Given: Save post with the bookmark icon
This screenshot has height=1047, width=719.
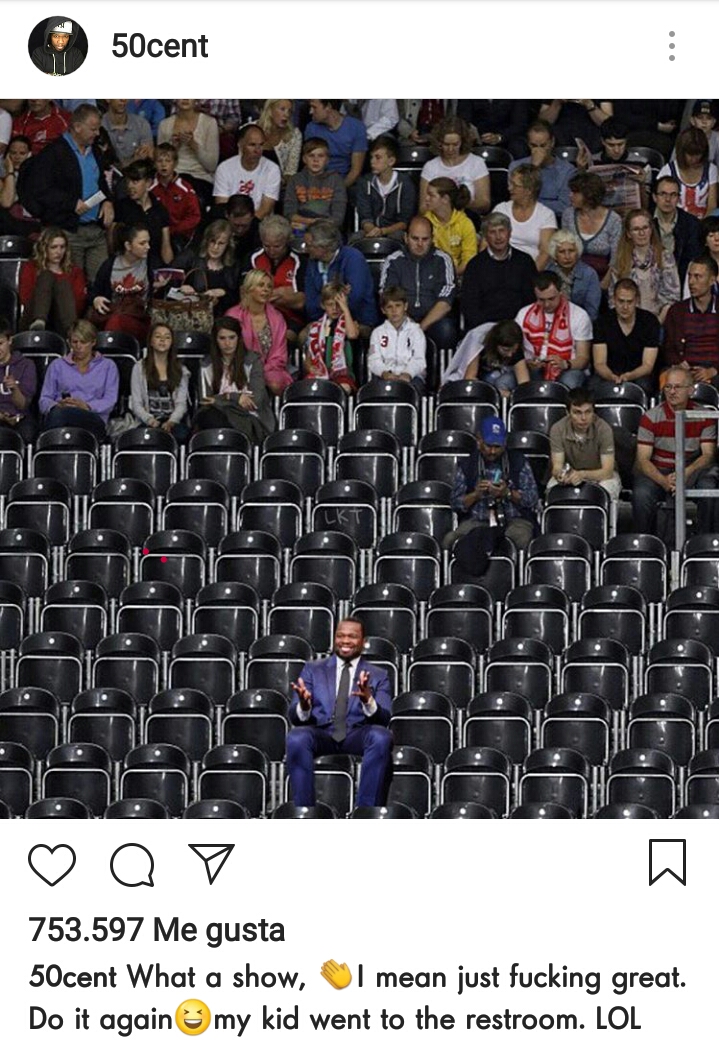Looking at the screenshot, I should coord(667,863).
